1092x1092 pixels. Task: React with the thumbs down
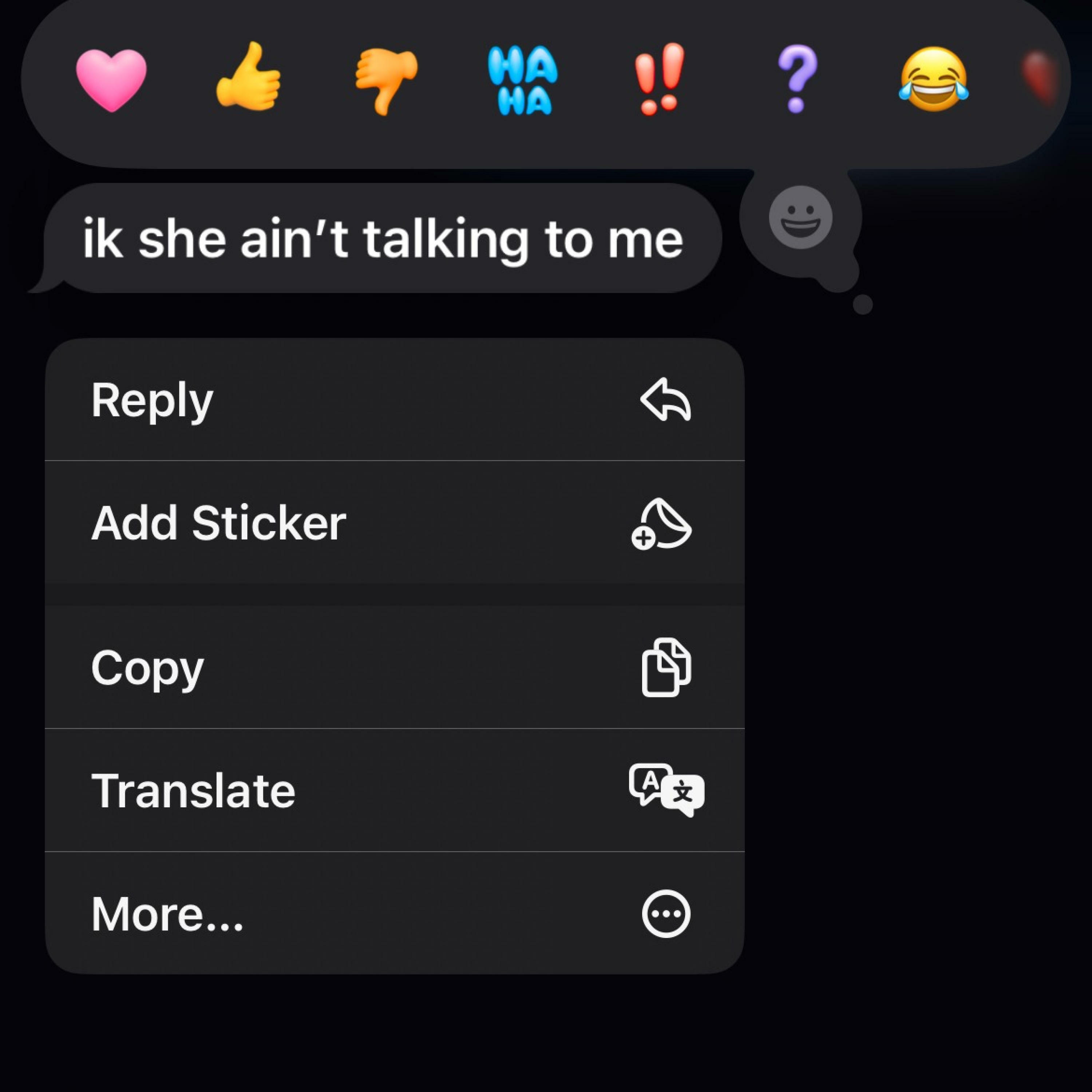pyautogui.click(x=386, y=82)
